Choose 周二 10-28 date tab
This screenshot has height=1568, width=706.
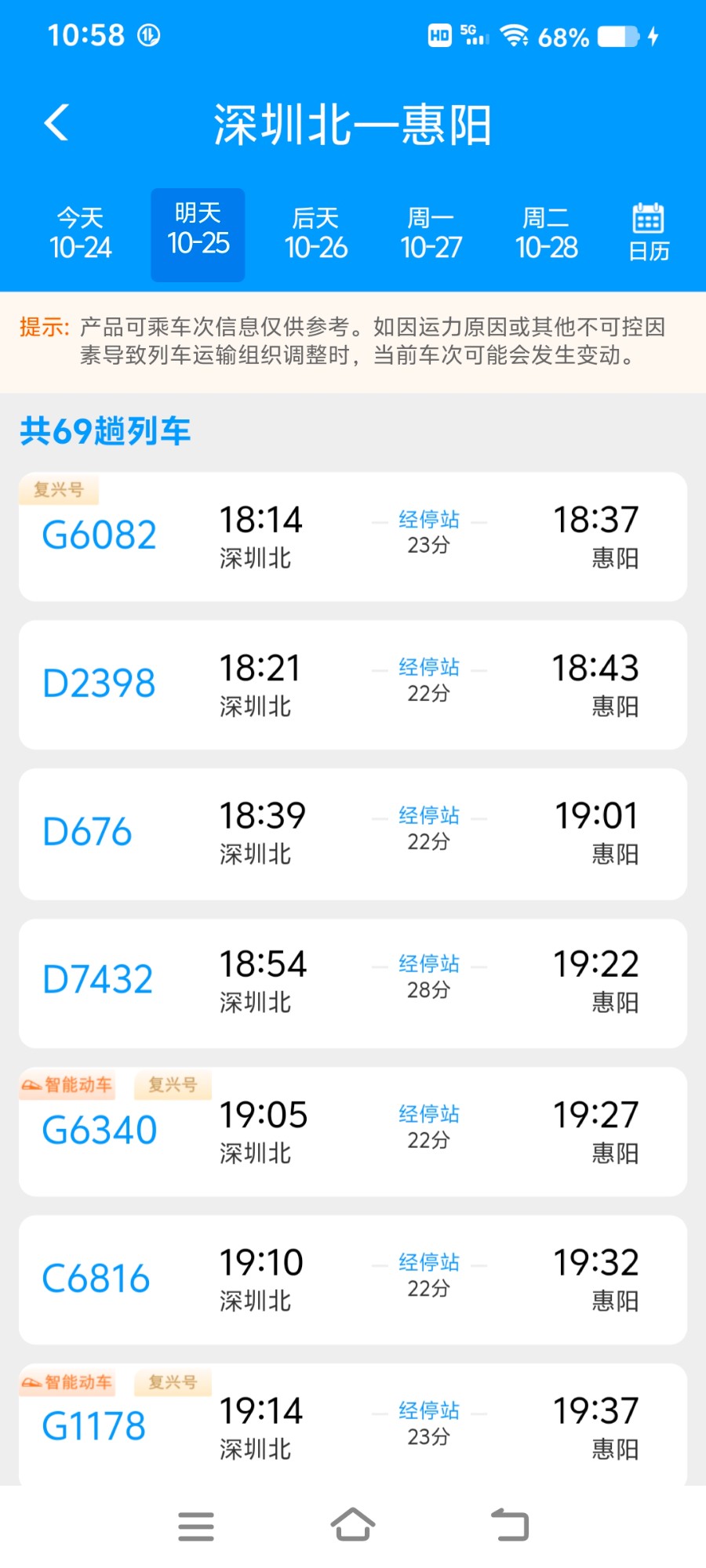click(546, 234)
